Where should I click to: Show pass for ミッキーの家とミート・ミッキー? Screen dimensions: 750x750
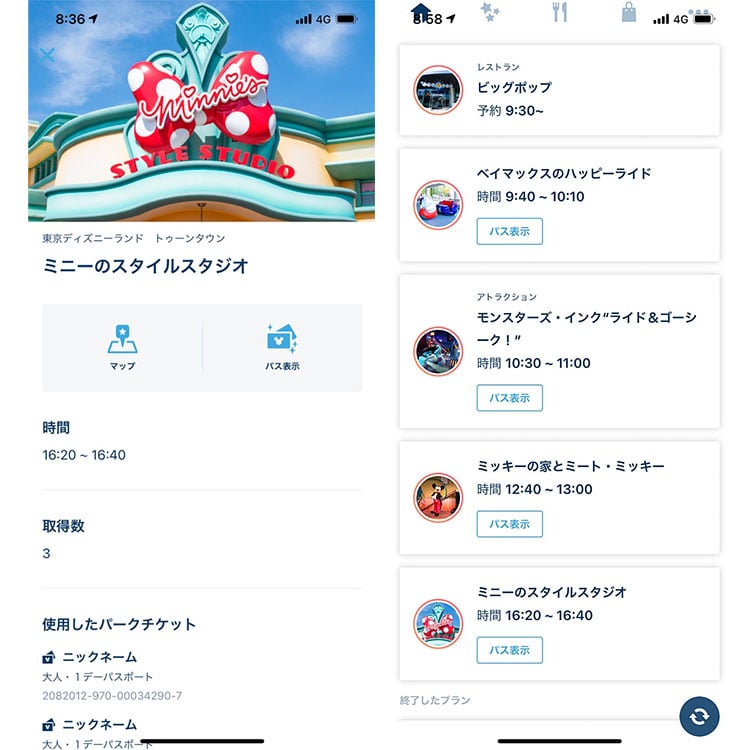coord(509,524)
